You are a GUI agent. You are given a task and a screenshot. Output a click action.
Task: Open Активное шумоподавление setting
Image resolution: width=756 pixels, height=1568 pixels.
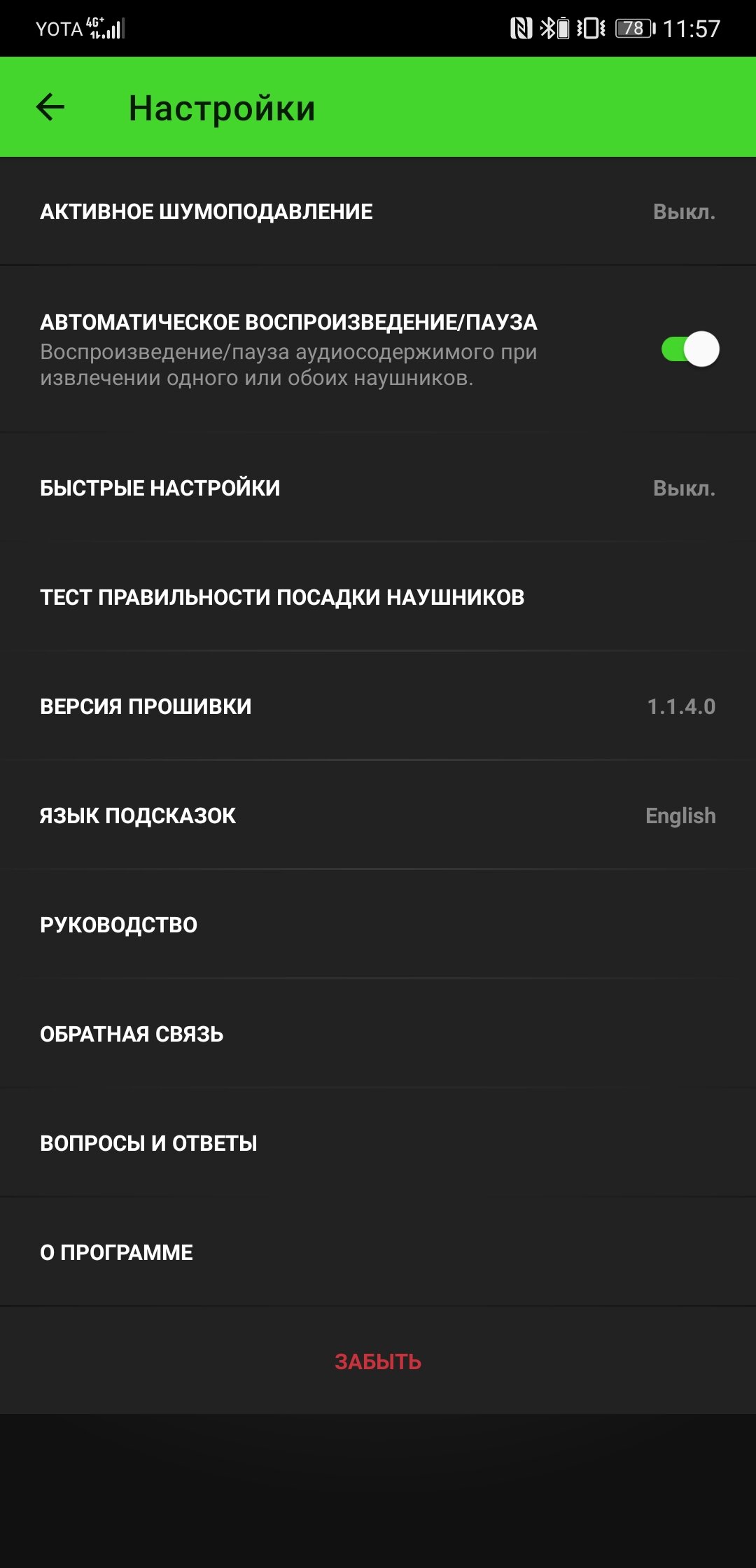tap(378, 211)
